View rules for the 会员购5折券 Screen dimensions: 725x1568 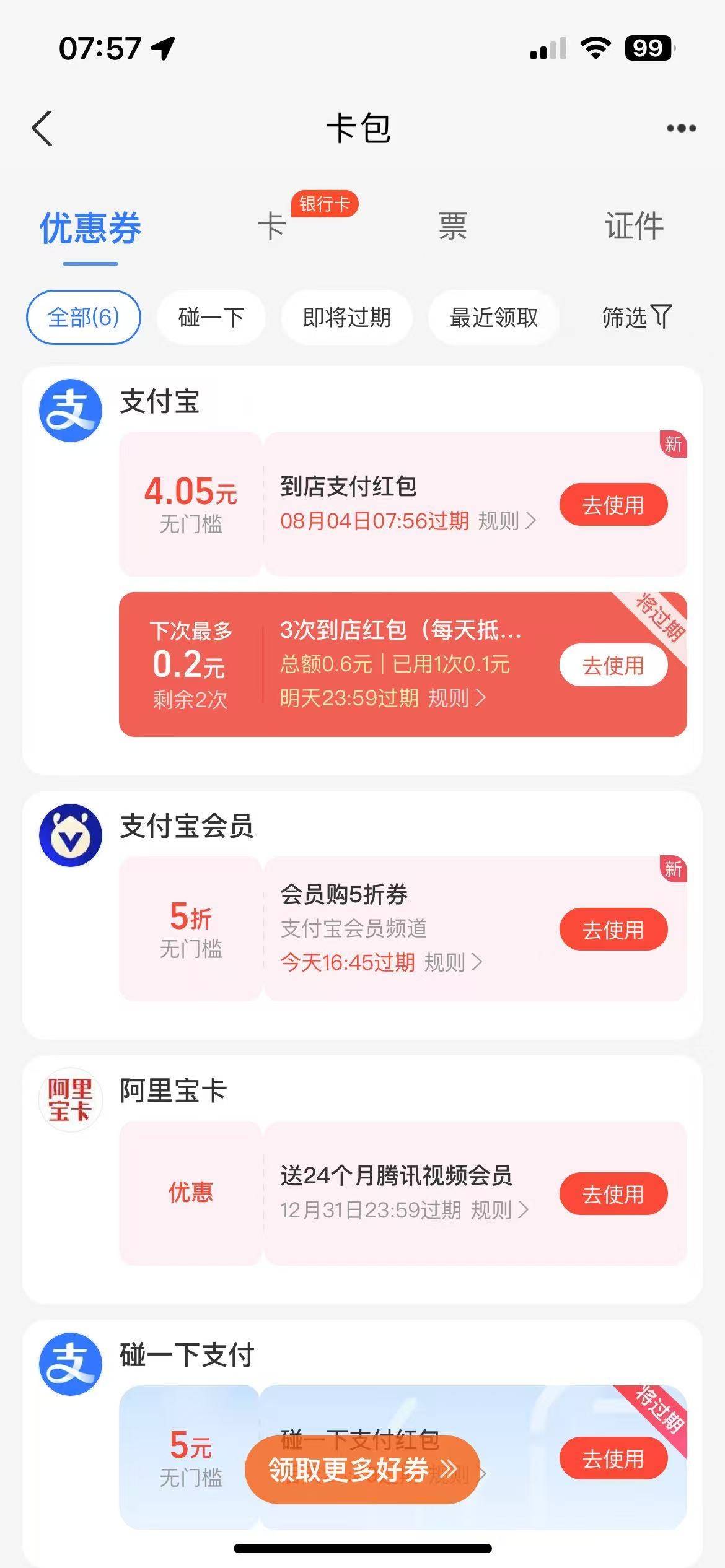[453, 962]
